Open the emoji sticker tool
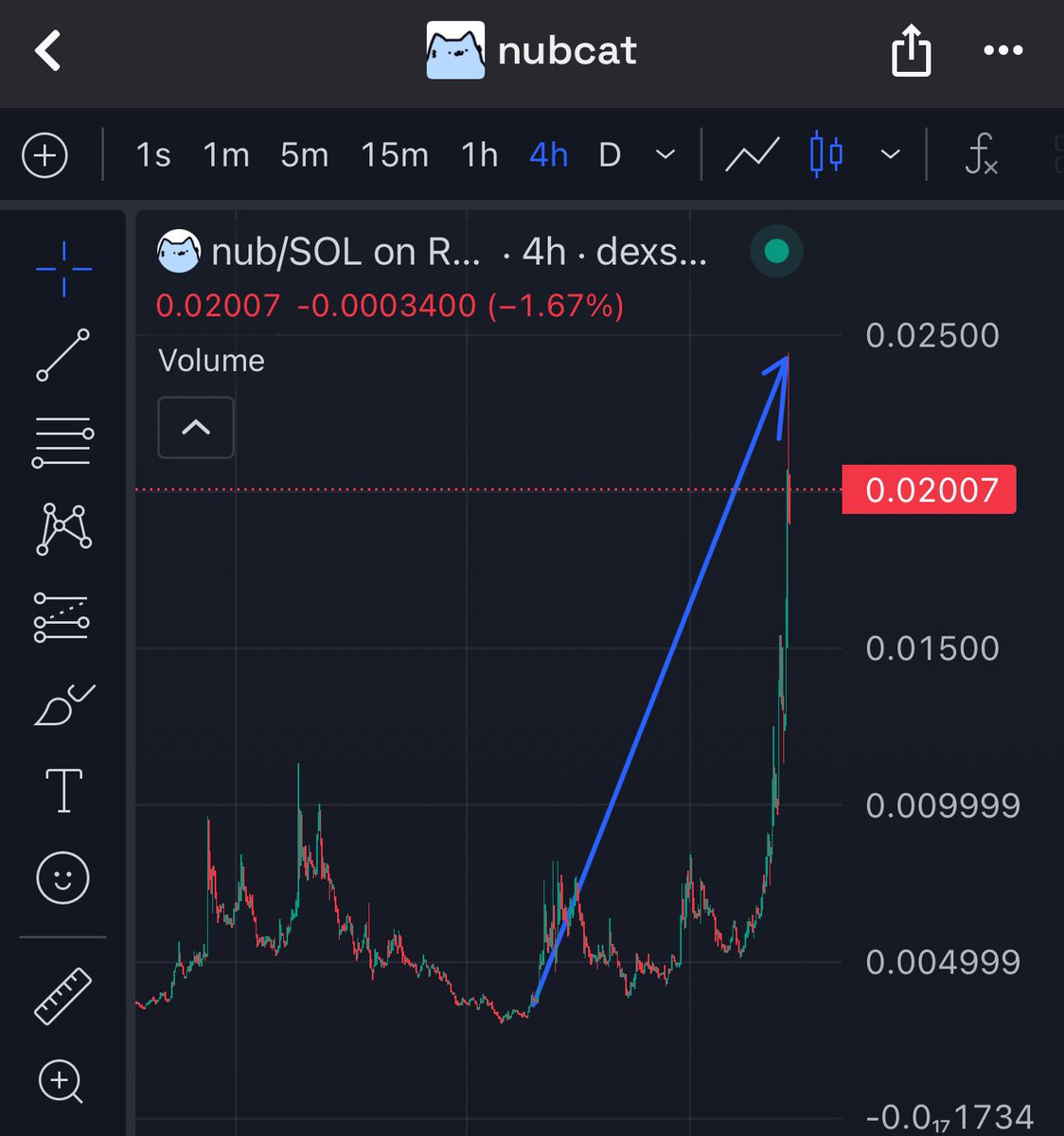1064x1136 pixels. pos(63,878)
